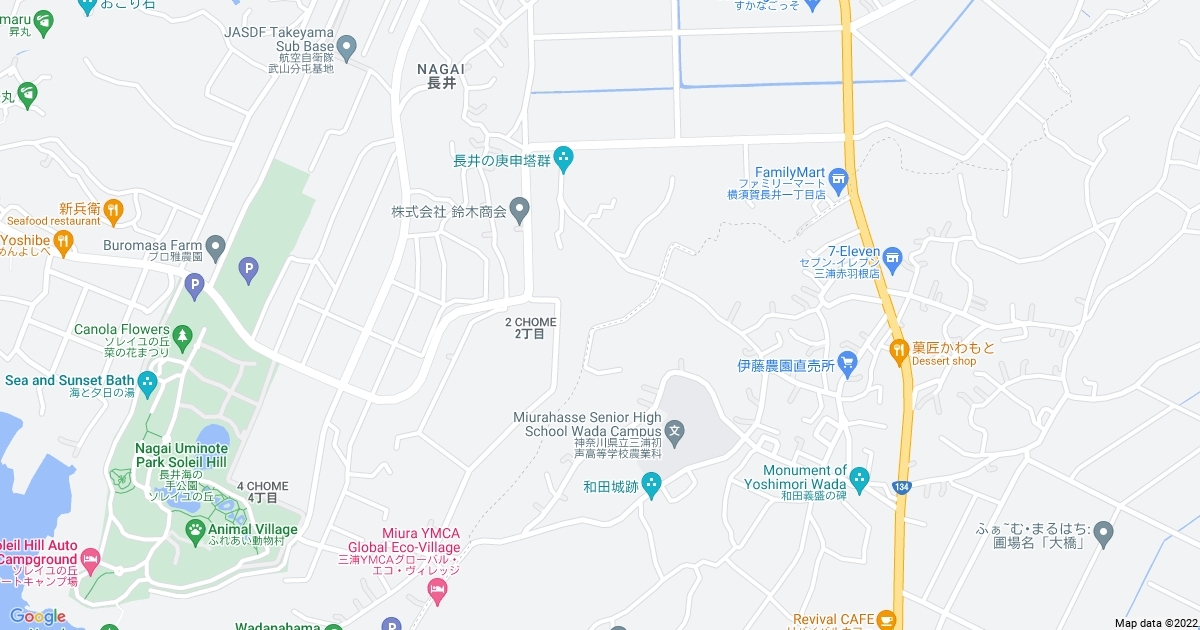This screenshot has width=1200, height=630.
Task: Tap the Monument of Yoshimori Wada pin
Action: [x=860, y=478]
